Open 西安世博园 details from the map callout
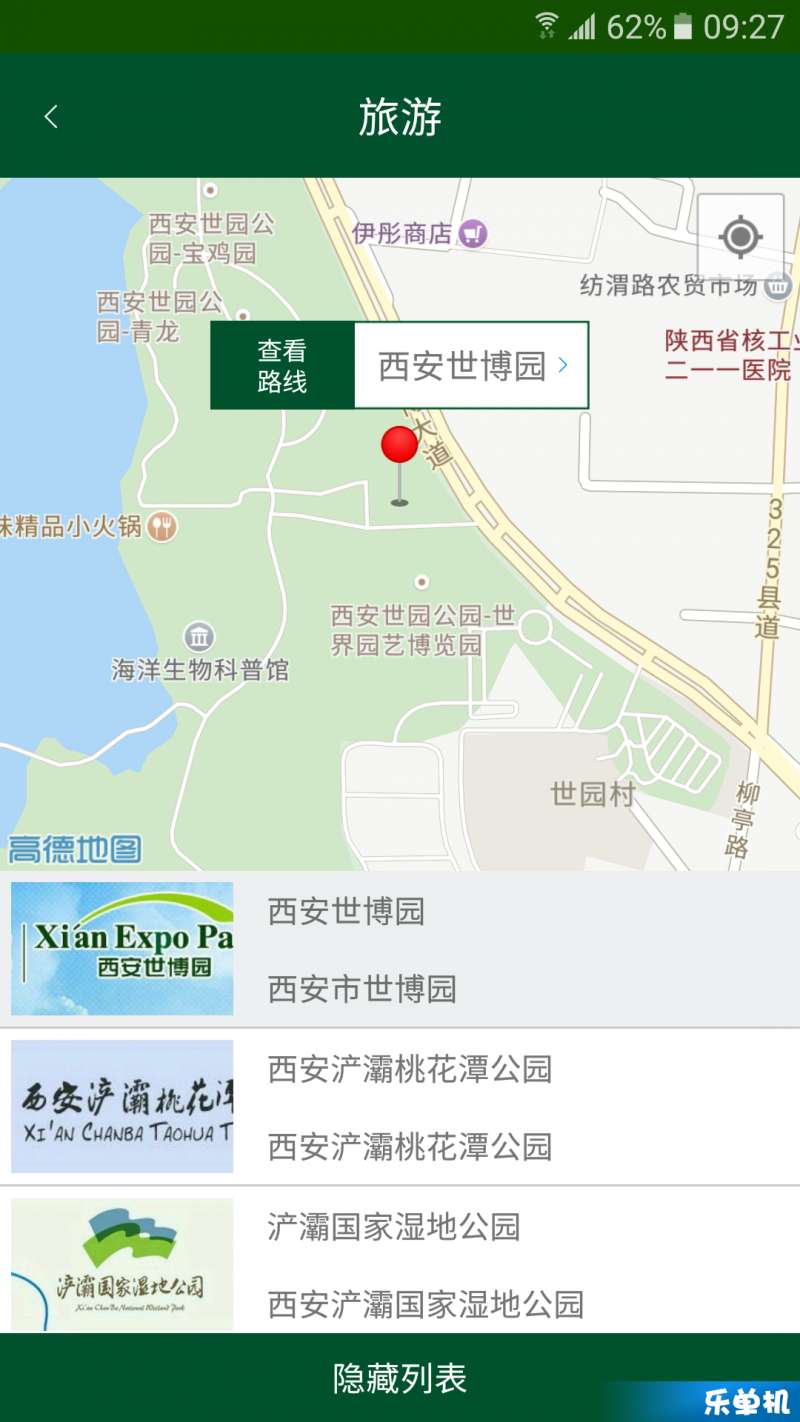Viewport: 800px width, 1422px height. [x=471, y=366]
